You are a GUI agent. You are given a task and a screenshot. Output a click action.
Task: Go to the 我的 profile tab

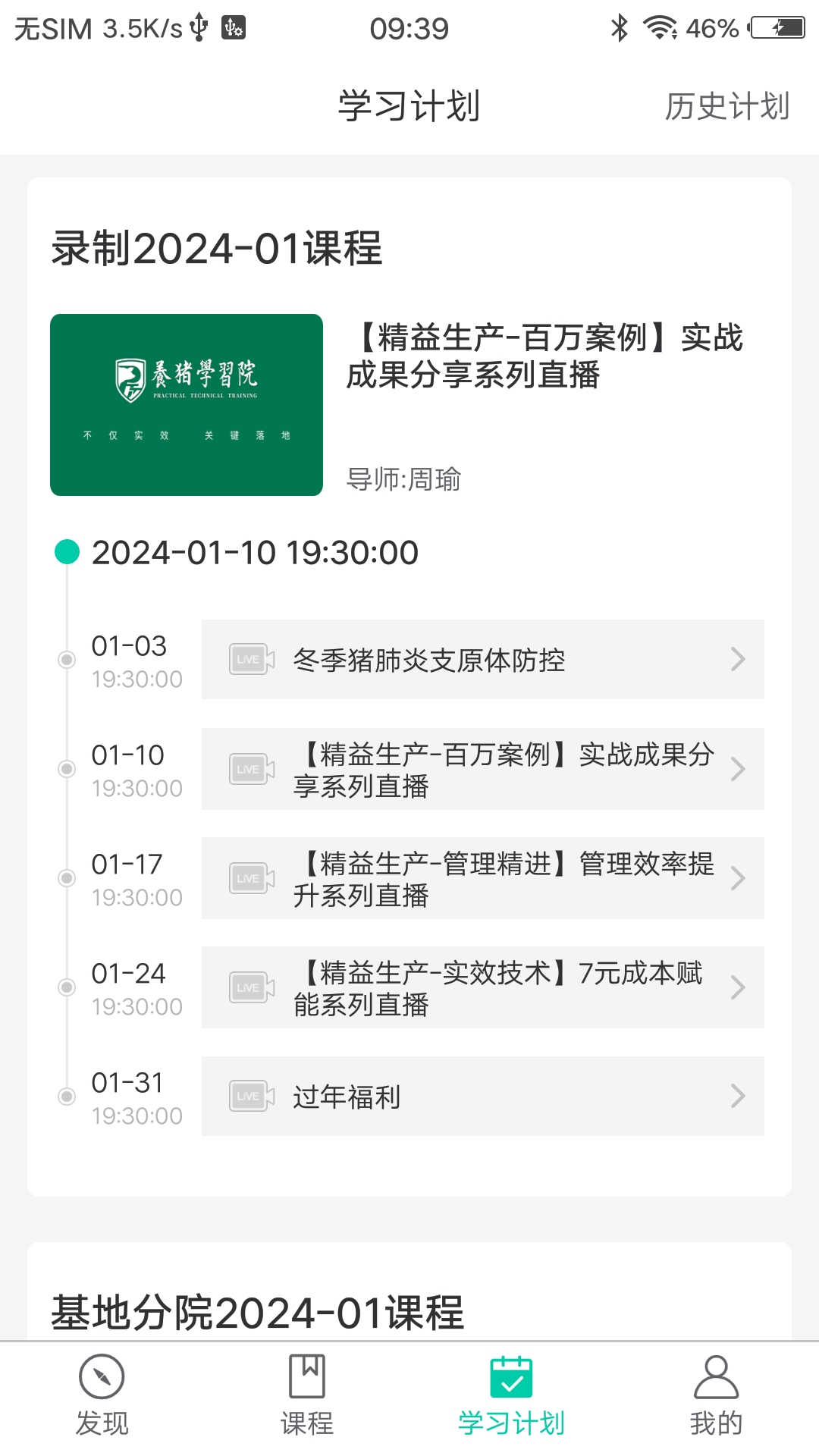point(716,1397)
